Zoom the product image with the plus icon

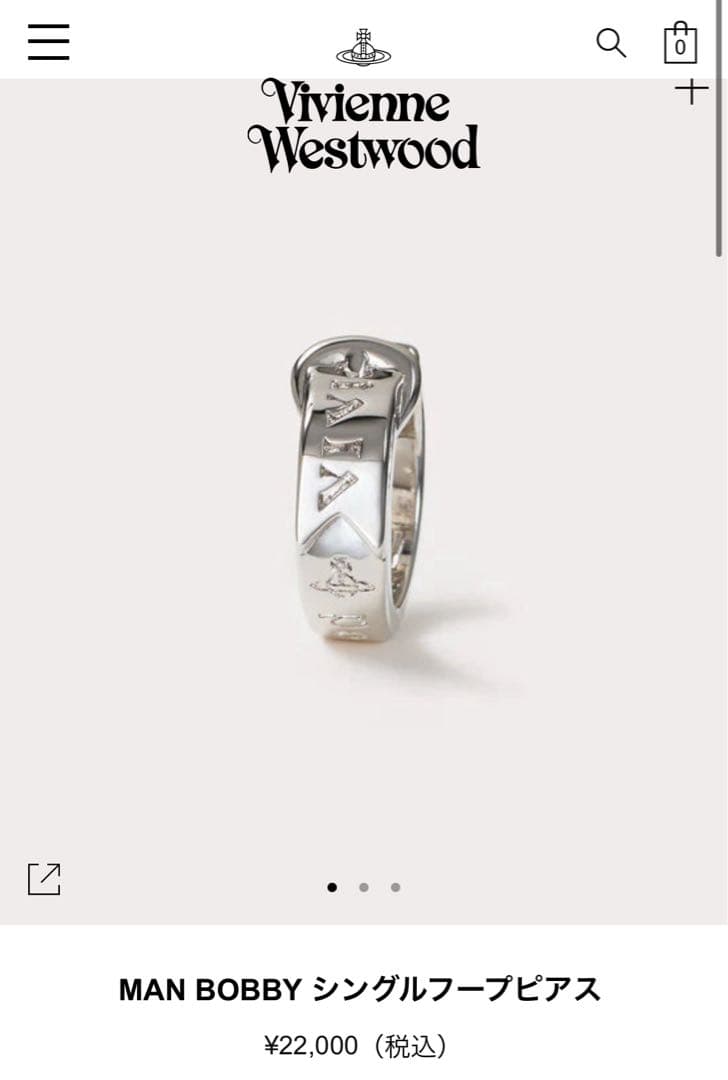click(x=691, y=92)
